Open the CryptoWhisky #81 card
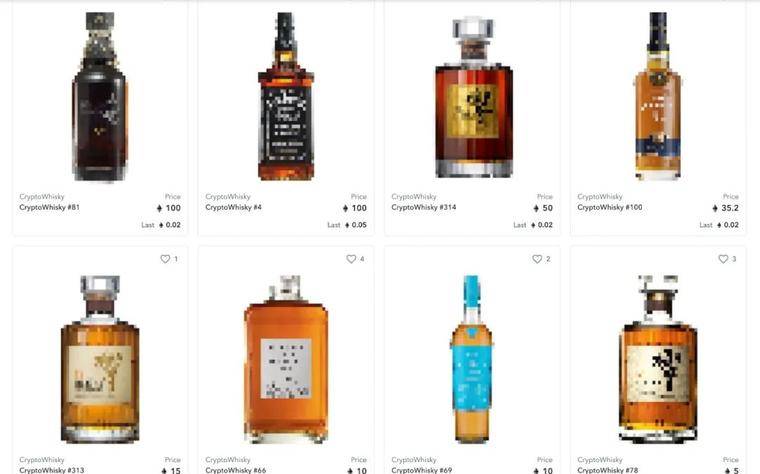The image size is (760, 474). [99, 100]
